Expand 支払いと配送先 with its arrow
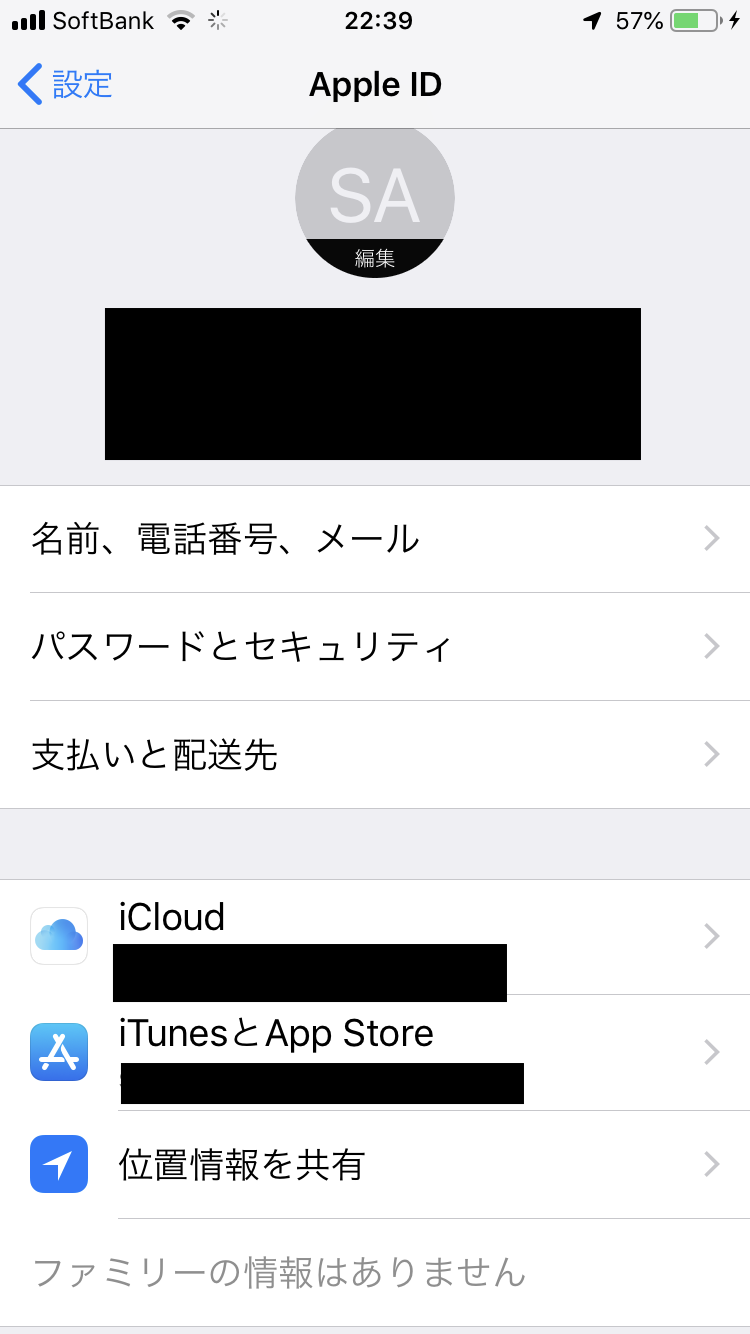Viewport: 750px width, 1334px height. click(x=711, y=754)
